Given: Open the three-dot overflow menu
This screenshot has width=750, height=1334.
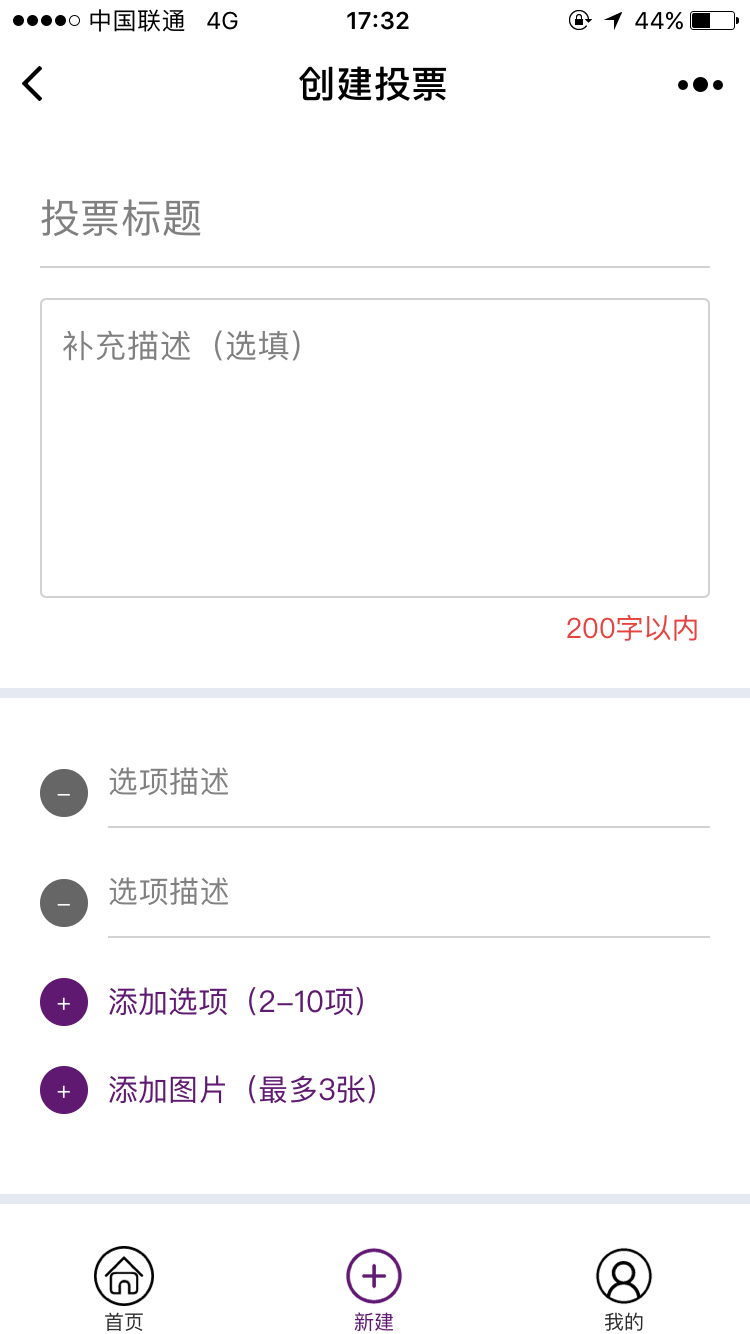Looking at the screenshot, I should (x=700, y=85).
